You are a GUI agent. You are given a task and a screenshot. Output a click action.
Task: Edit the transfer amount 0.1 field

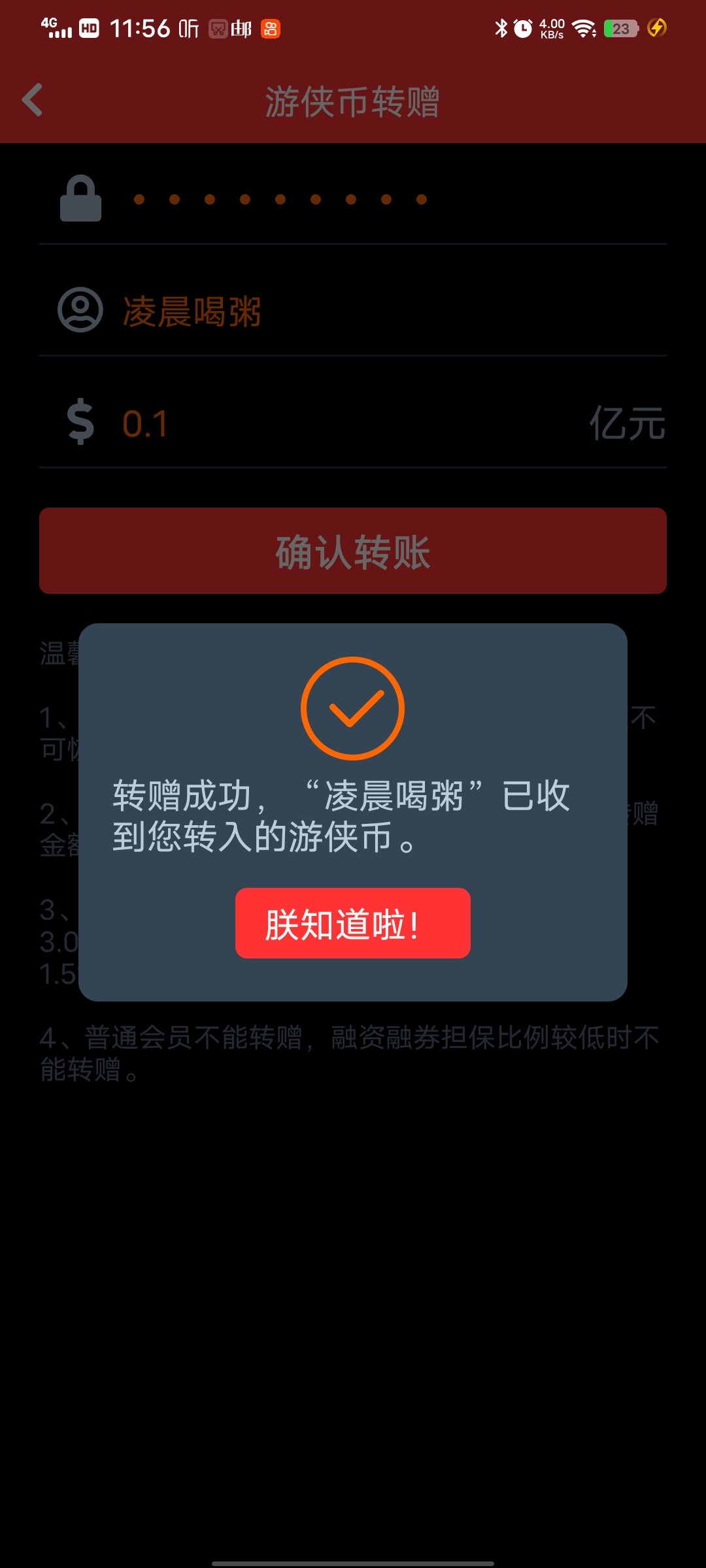tap(353, 423)
